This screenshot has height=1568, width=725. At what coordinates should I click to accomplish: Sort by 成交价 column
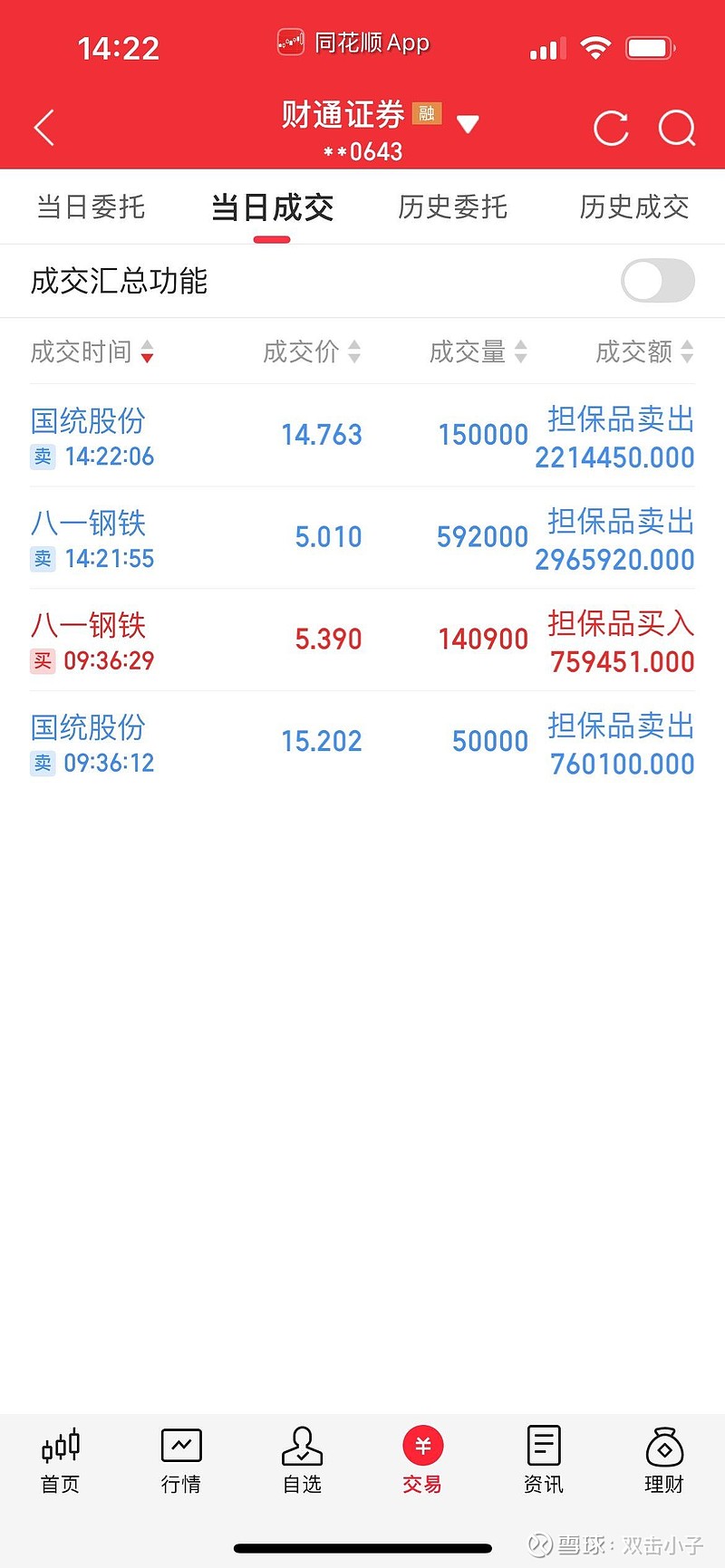(312, 351)
